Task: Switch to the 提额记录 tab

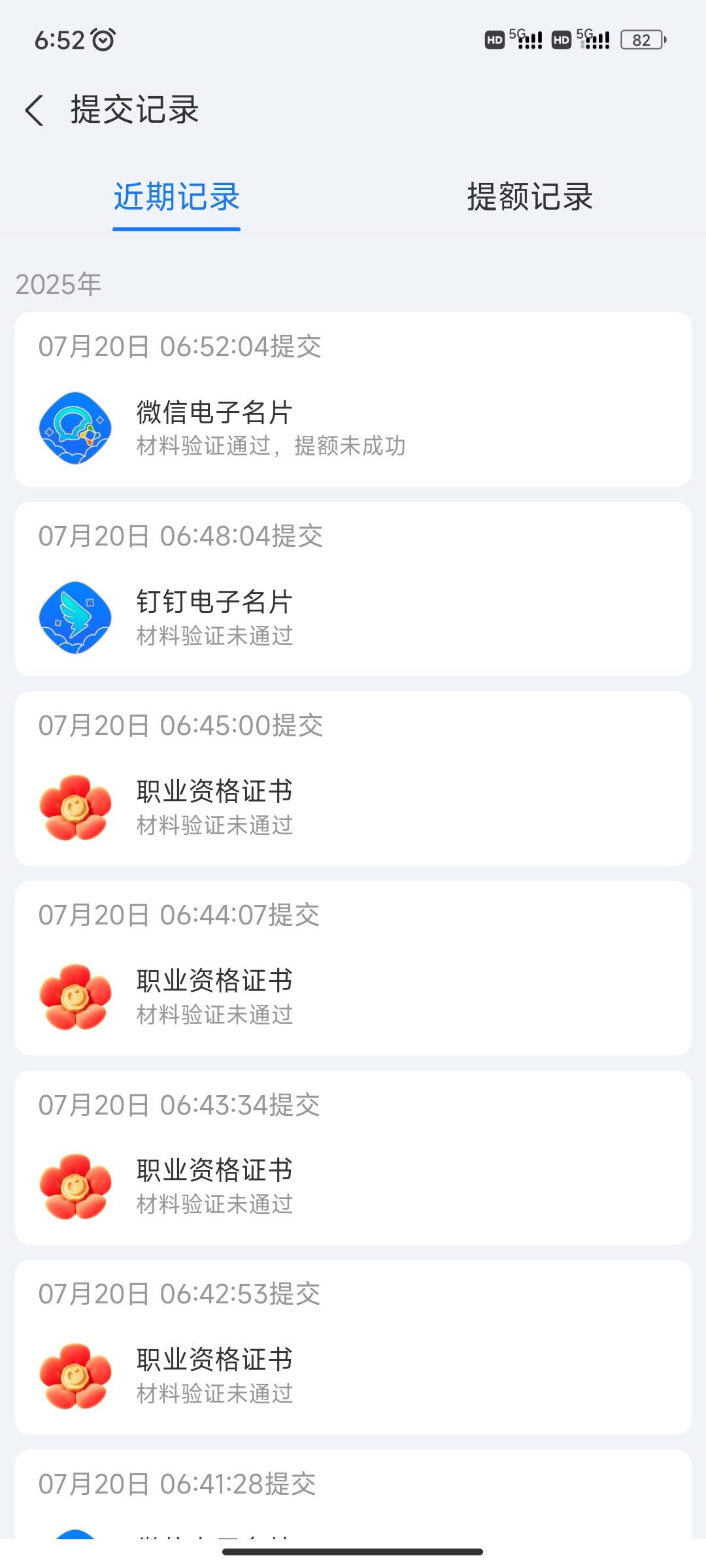Action: point(529,197)
